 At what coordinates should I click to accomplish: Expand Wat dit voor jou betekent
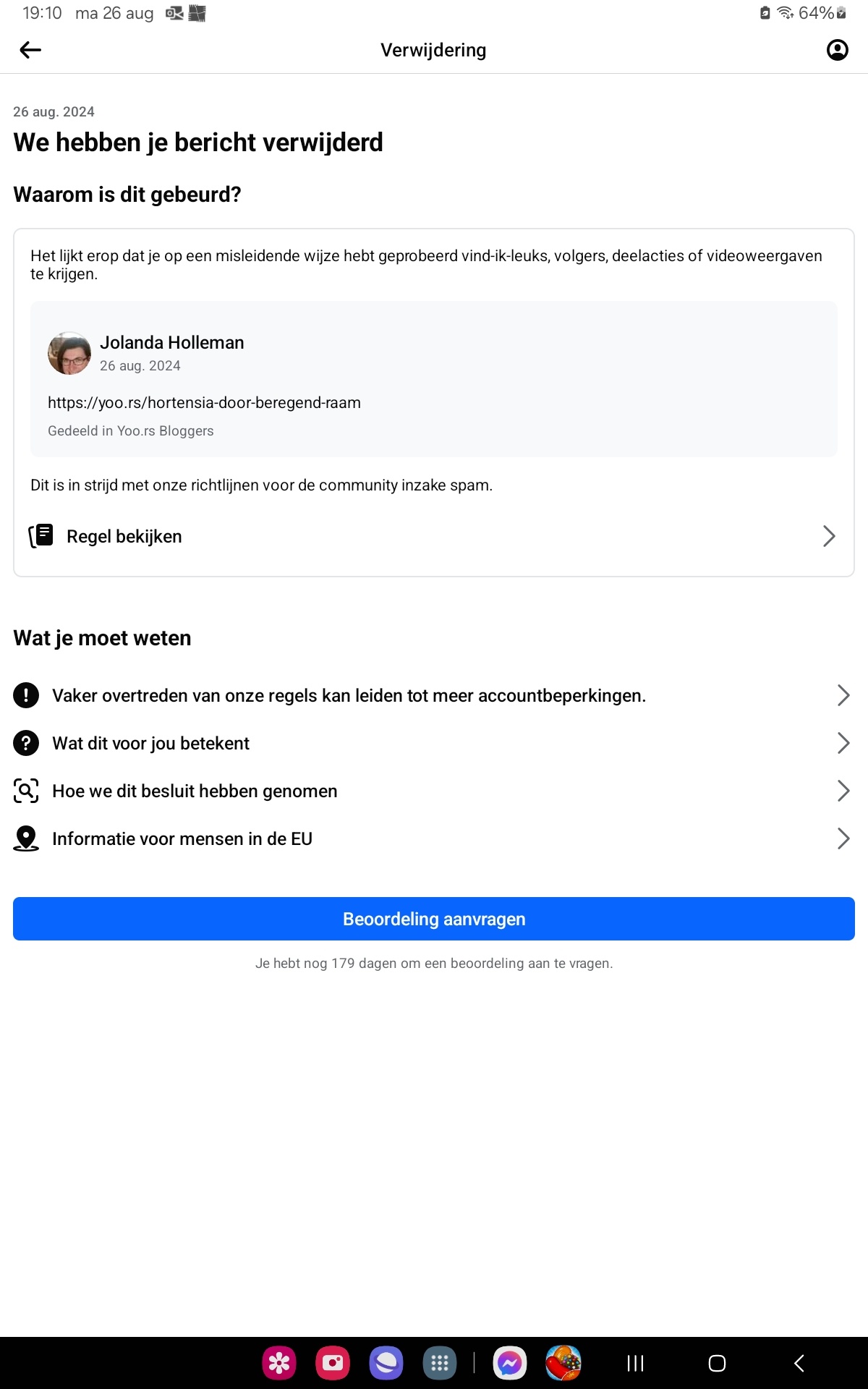click(434, 743)
